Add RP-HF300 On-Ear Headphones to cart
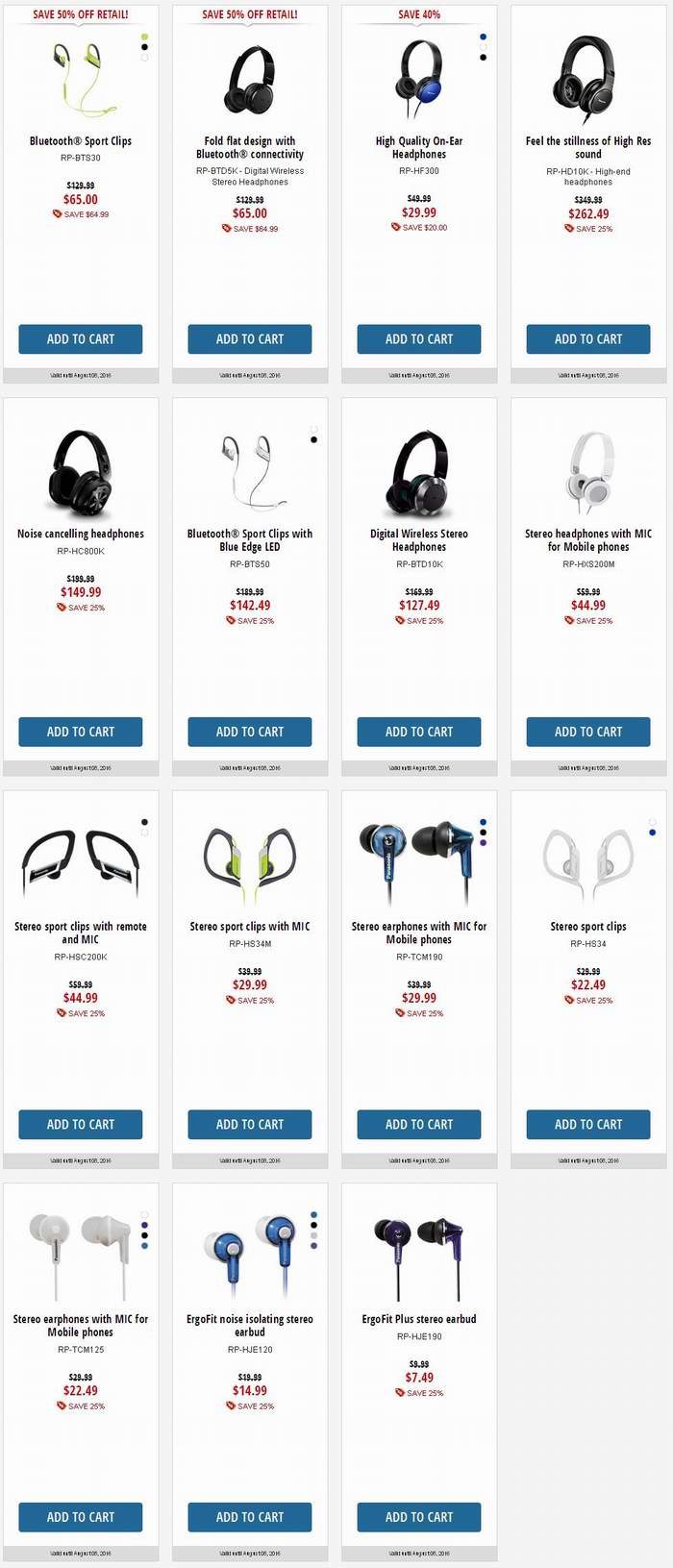Viewport: 673px width, 1568px height. 419,338
